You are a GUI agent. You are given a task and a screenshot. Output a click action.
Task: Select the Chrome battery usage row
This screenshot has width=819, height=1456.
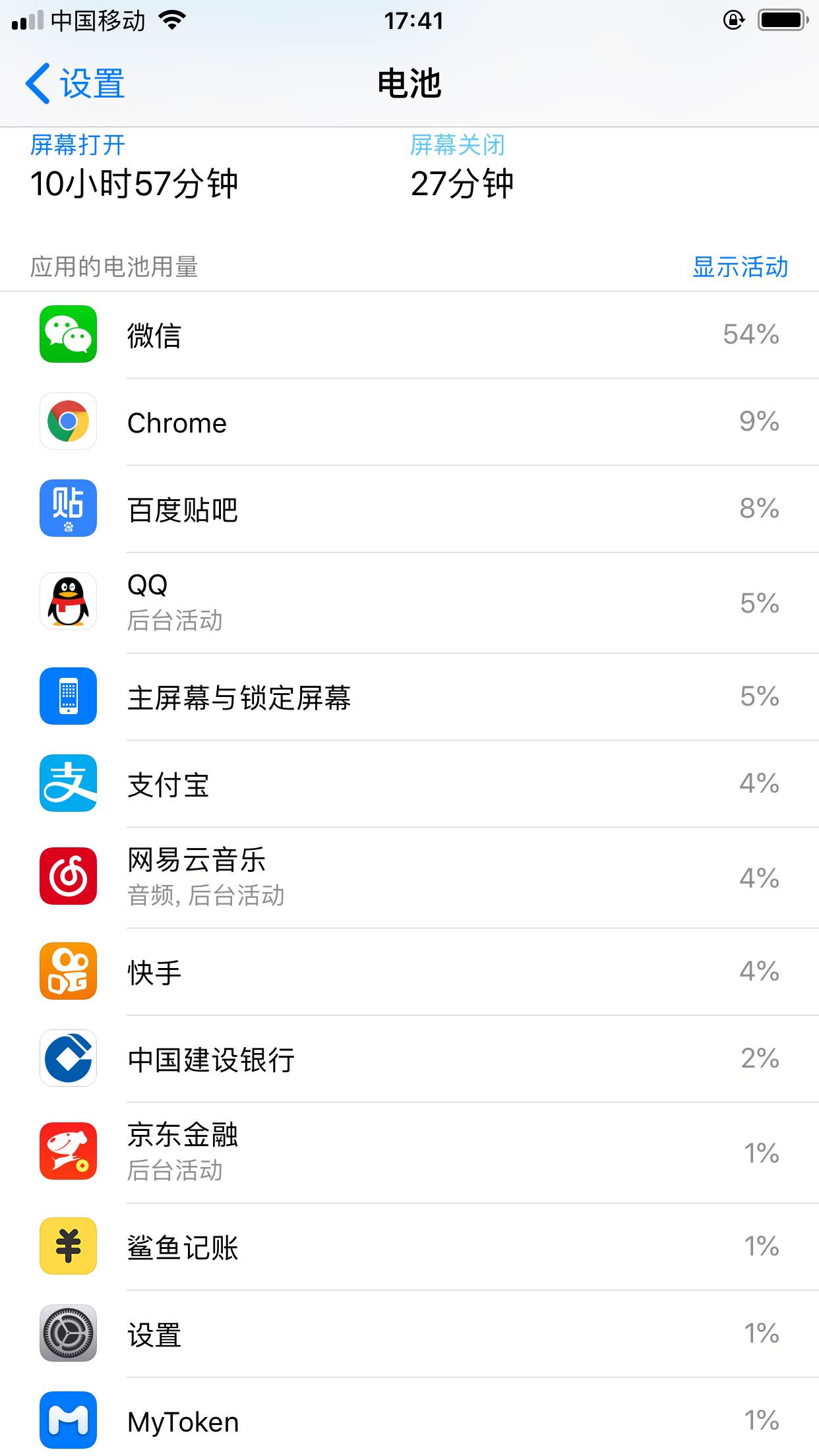(409, 422)
